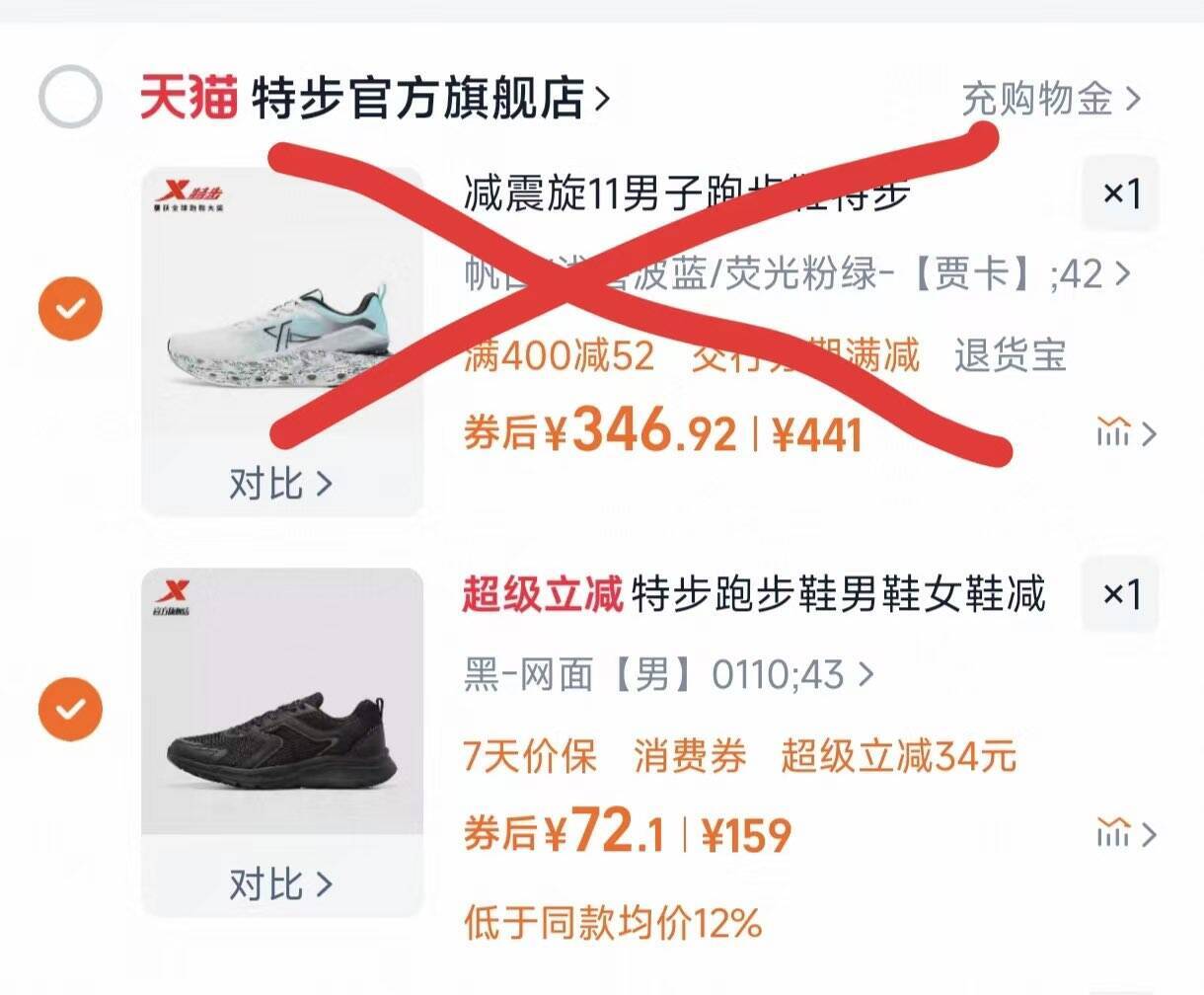Open the 特步官方旗舰店 store page
This screenshot has height=995, width=1204.
coord(429,99)
